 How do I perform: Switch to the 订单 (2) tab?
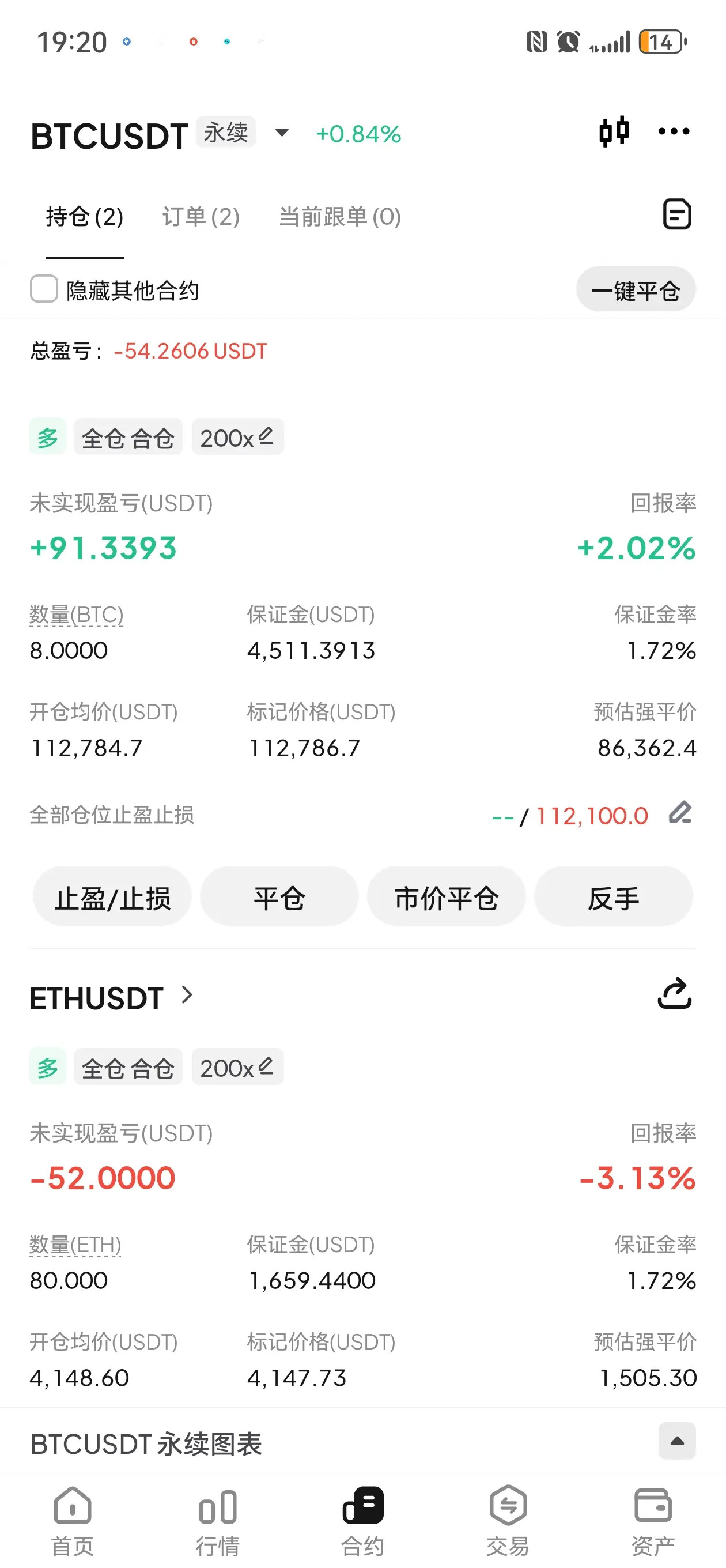tap(201, 217)
